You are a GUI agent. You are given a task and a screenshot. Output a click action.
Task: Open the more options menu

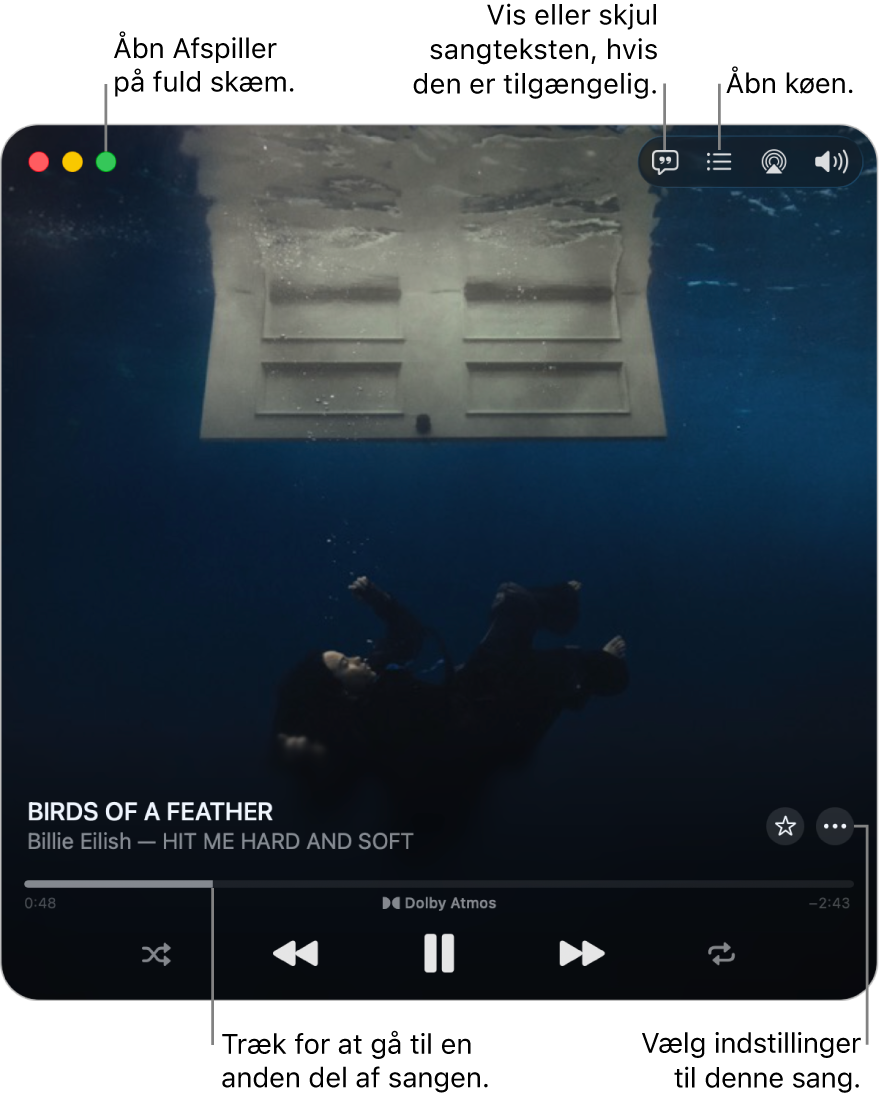click(835, 826)
